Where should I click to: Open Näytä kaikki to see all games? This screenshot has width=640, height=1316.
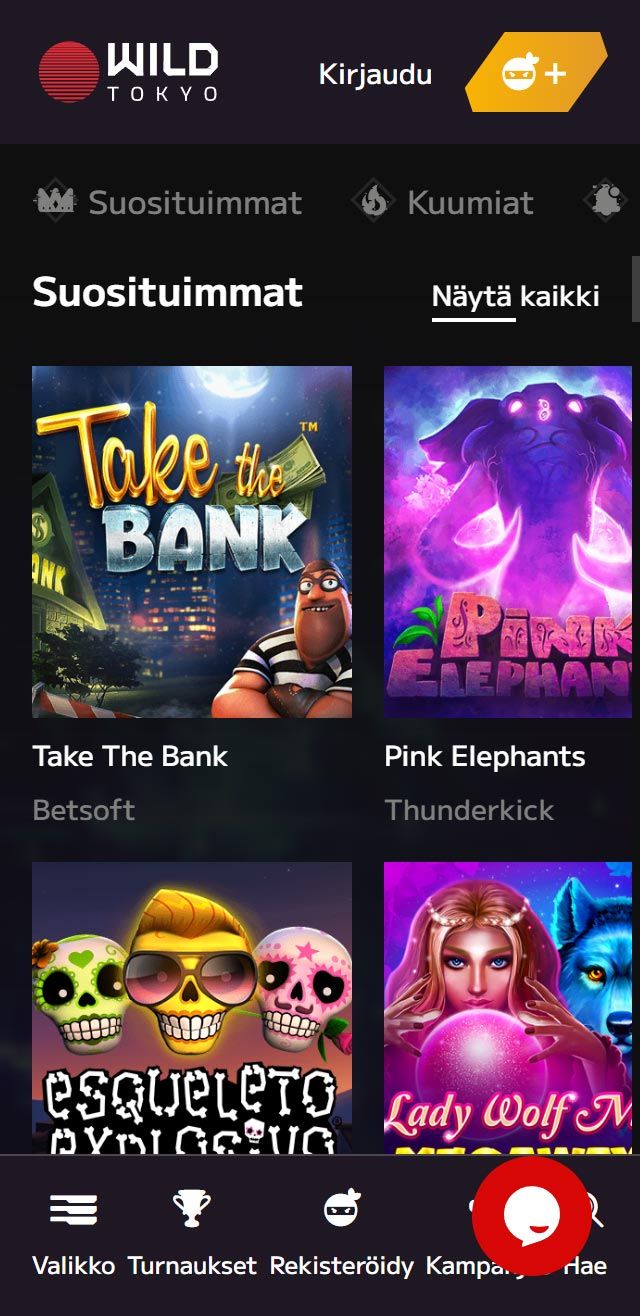(515, 297)
